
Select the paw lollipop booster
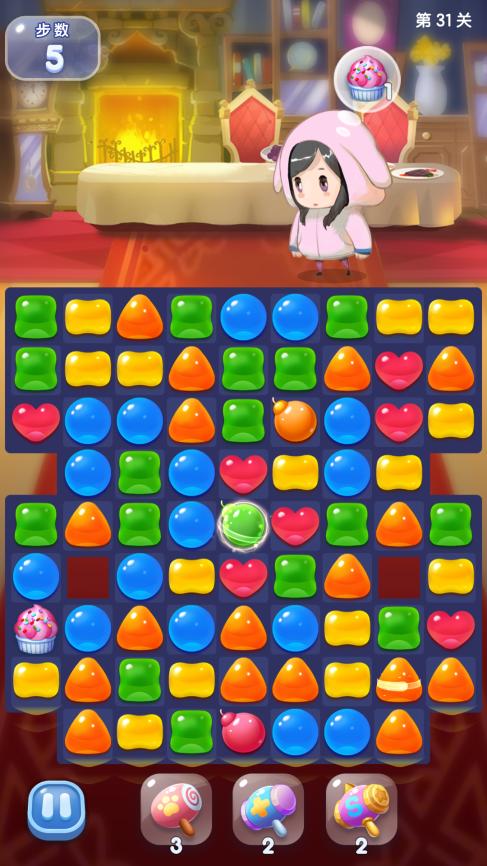coord(176,807)
